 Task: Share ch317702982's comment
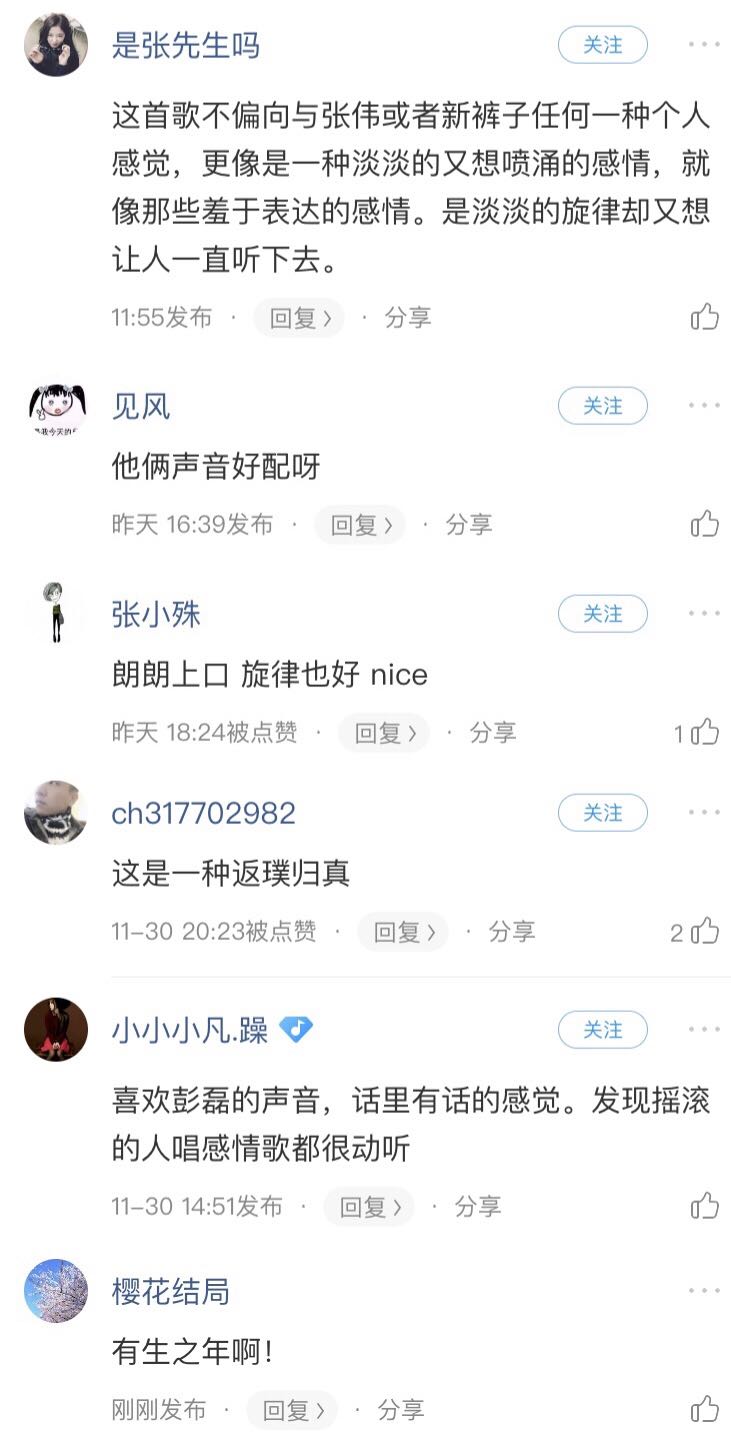[511, 932]
